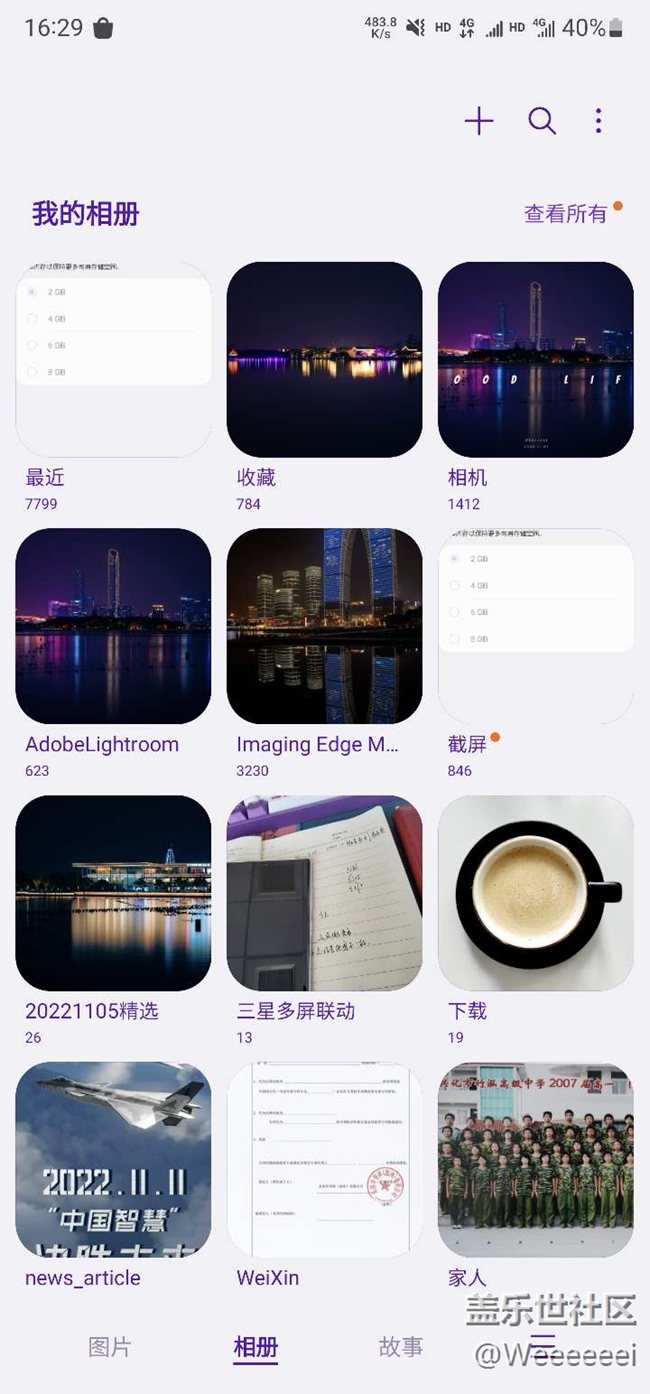Open the AdobeLightroom album
Image resolution: width=650 pixels, height=1394 pixels.
point(113,626)
